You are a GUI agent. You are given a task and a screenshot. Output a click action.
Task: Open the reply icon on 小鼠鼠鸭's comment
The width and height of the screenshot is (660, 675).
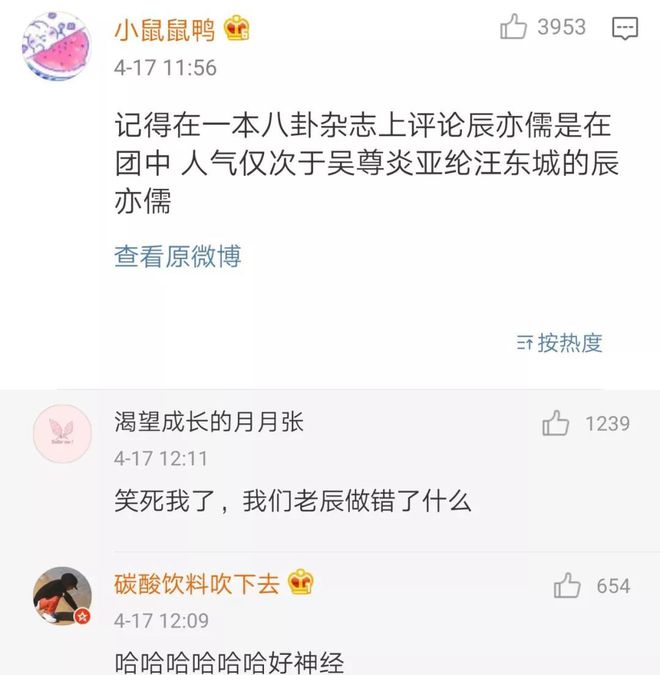624,28
